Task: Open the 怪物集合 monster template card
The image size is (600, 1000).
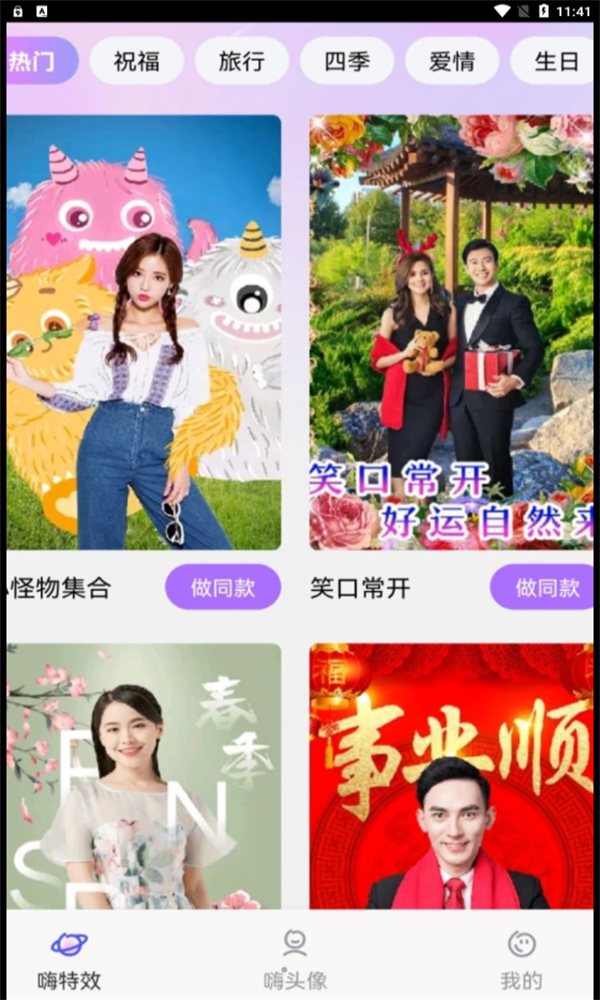Action: (x=144, y=332)
